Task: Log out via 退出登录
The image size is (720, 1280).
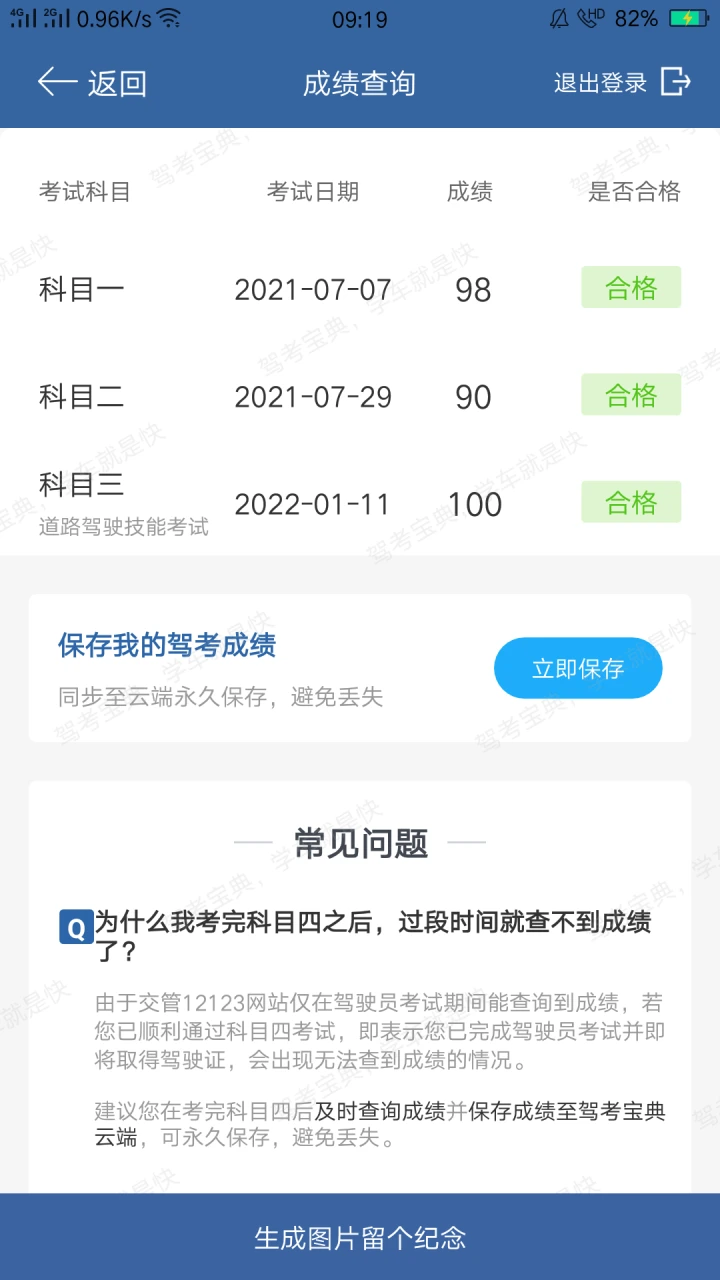Action: pyautogui.click(x=621, y=82)
